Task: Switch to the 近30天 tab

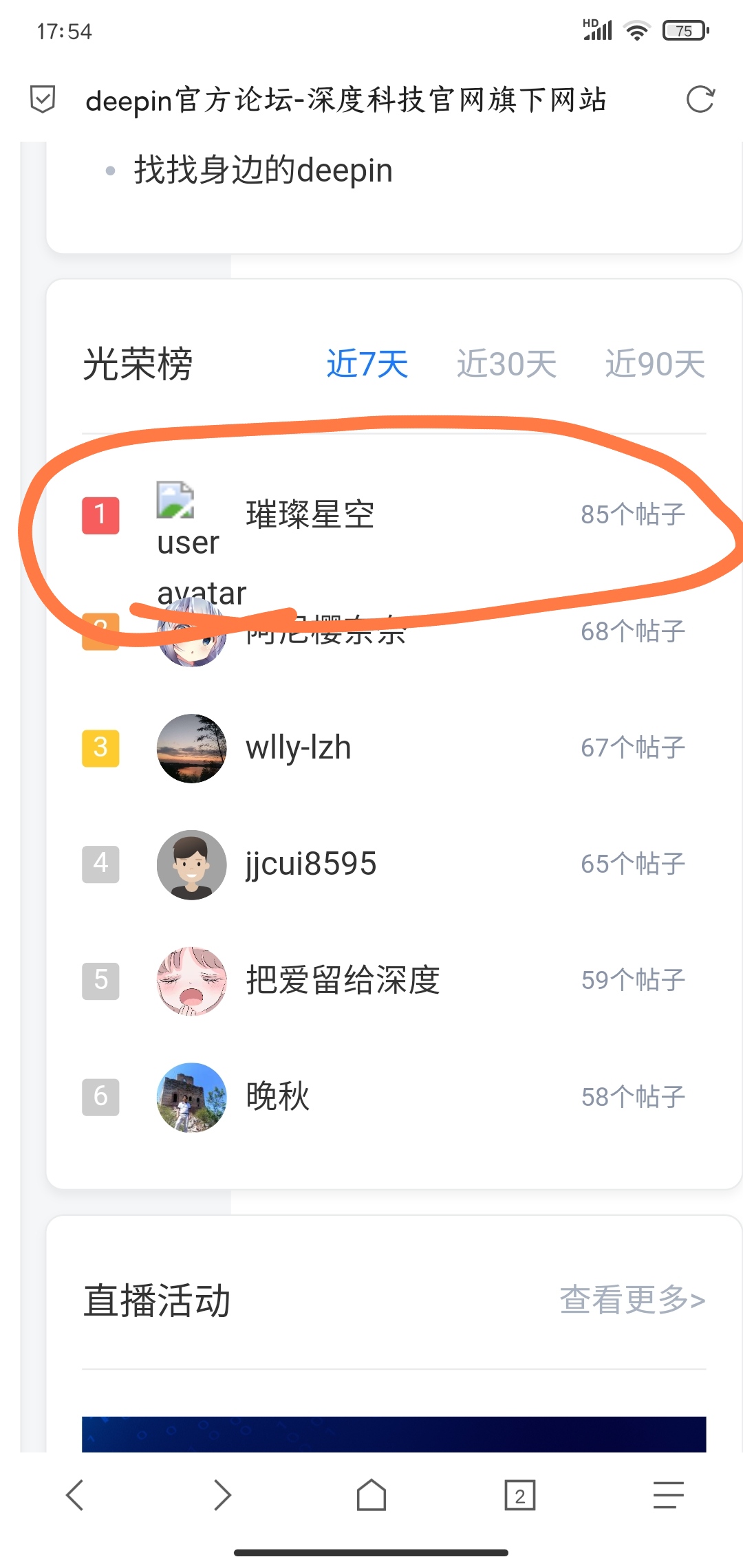Action: pos(506,364)
